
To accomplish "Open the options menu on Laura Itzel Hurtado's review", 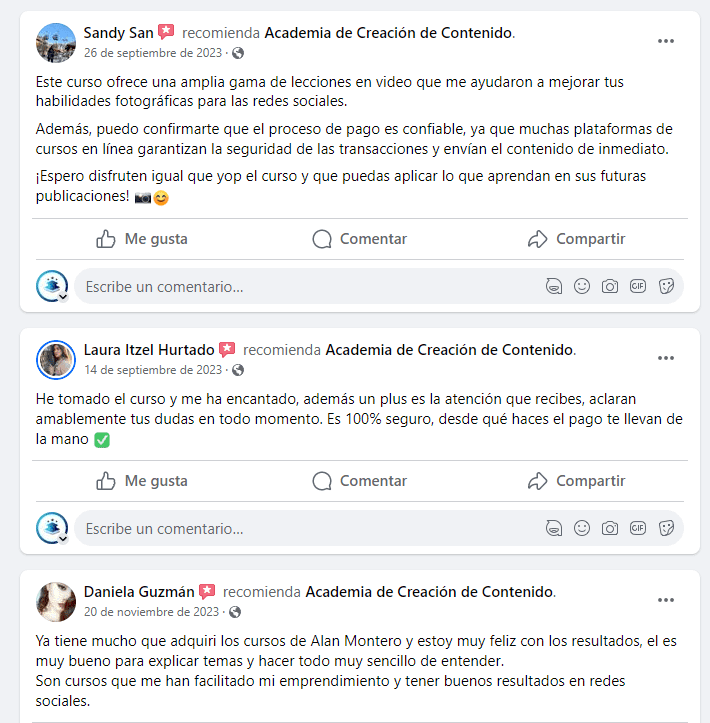I will click(x=666, y=358).
